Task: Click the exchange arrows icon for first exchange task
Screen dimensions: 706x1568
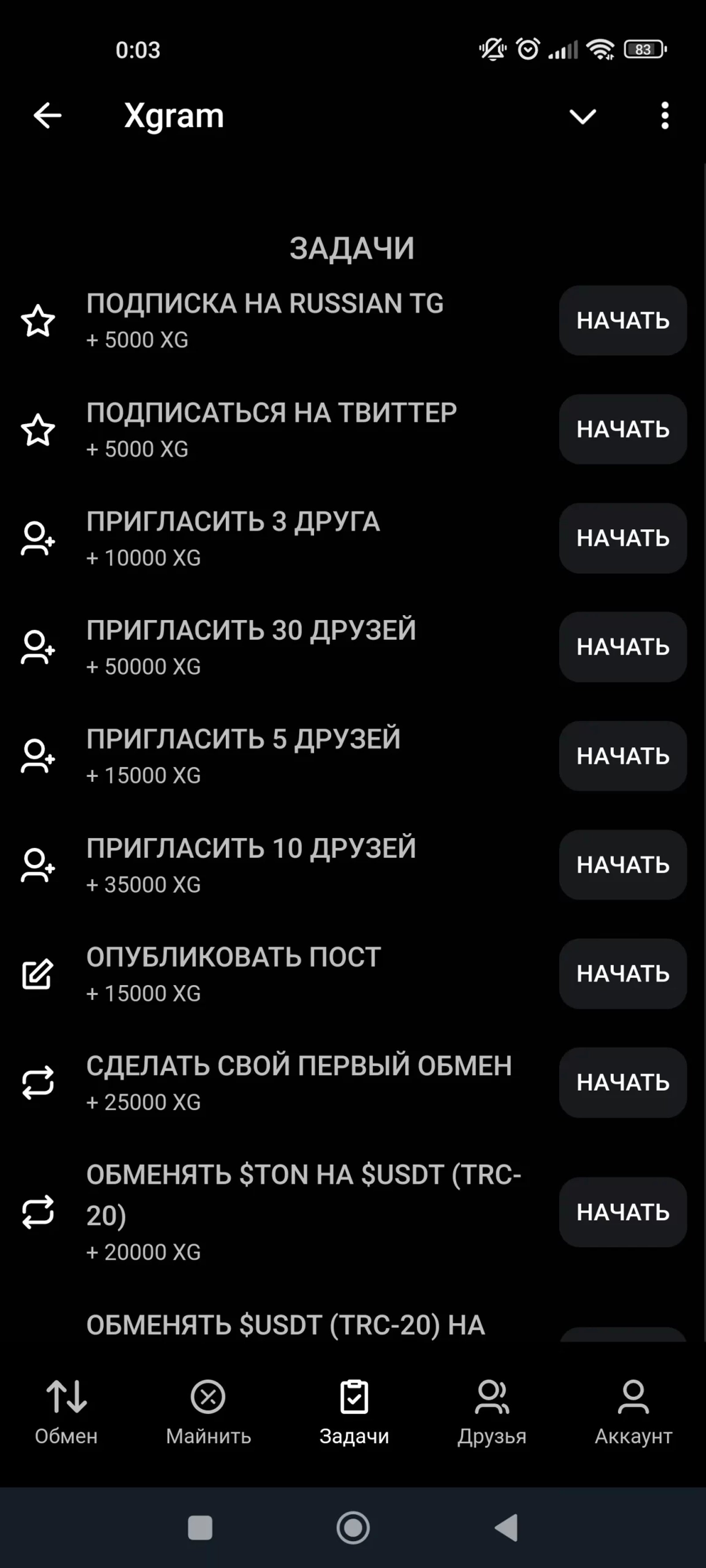Action: (37, 1083)
